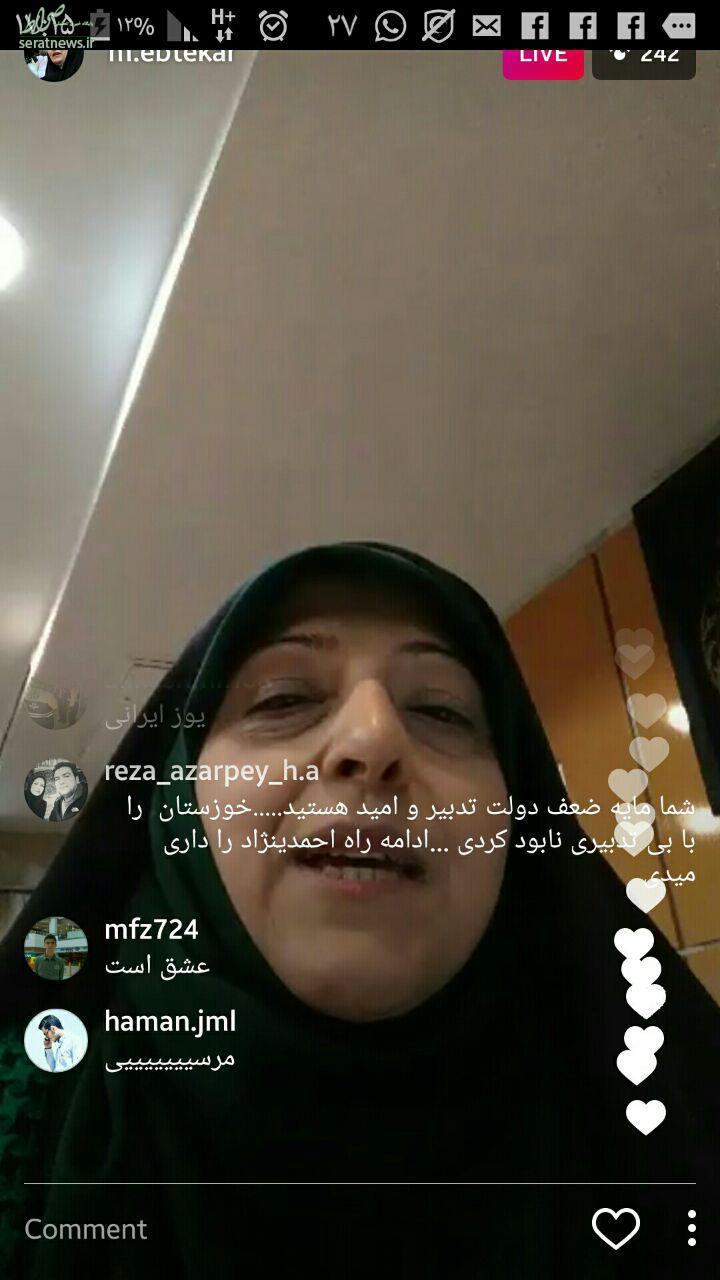
Task: Open haman.jml's profile
Action: coord(56,1041)
